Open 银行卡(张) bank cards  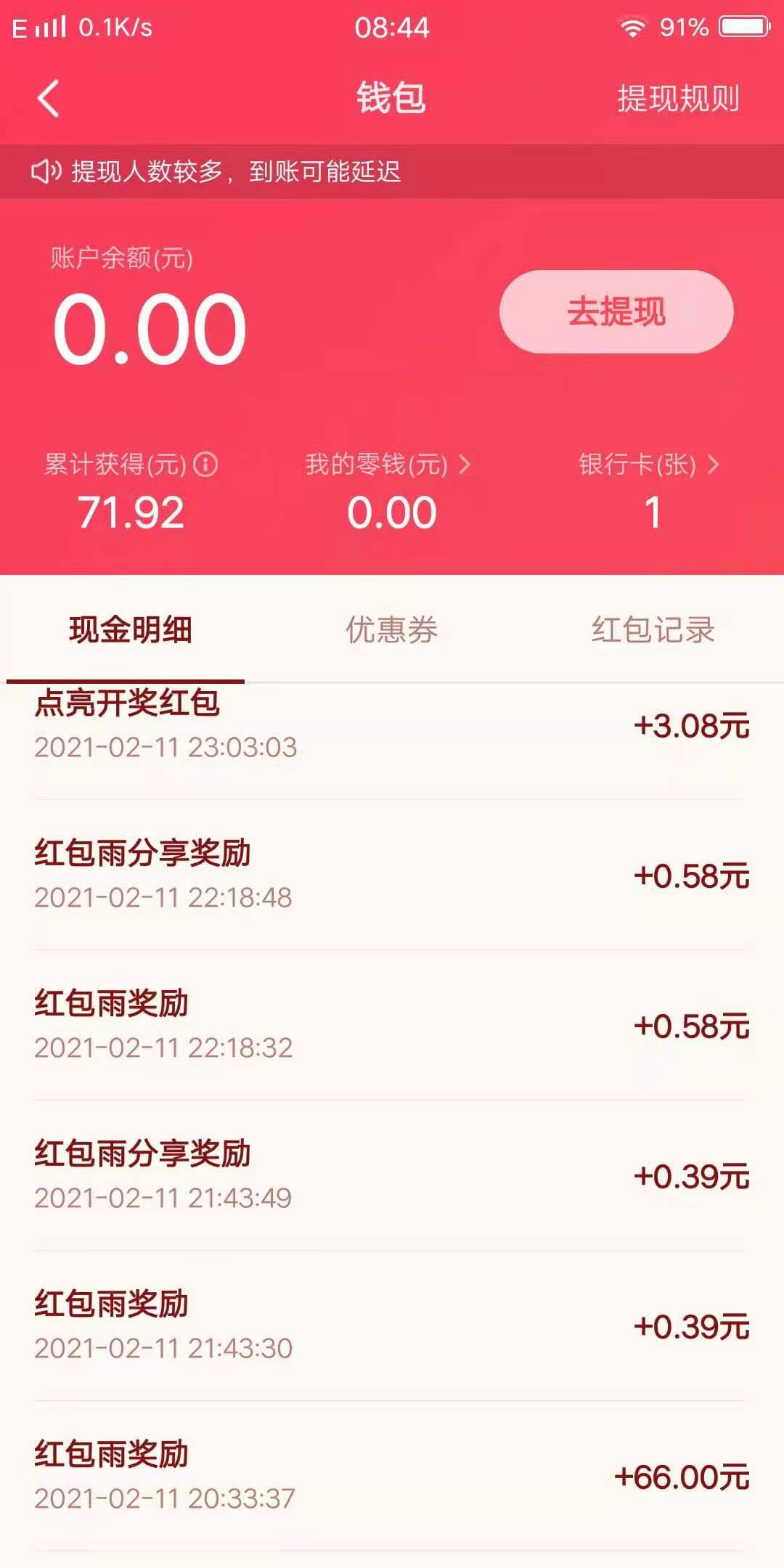pyautogui.click(x=650, y=465)
